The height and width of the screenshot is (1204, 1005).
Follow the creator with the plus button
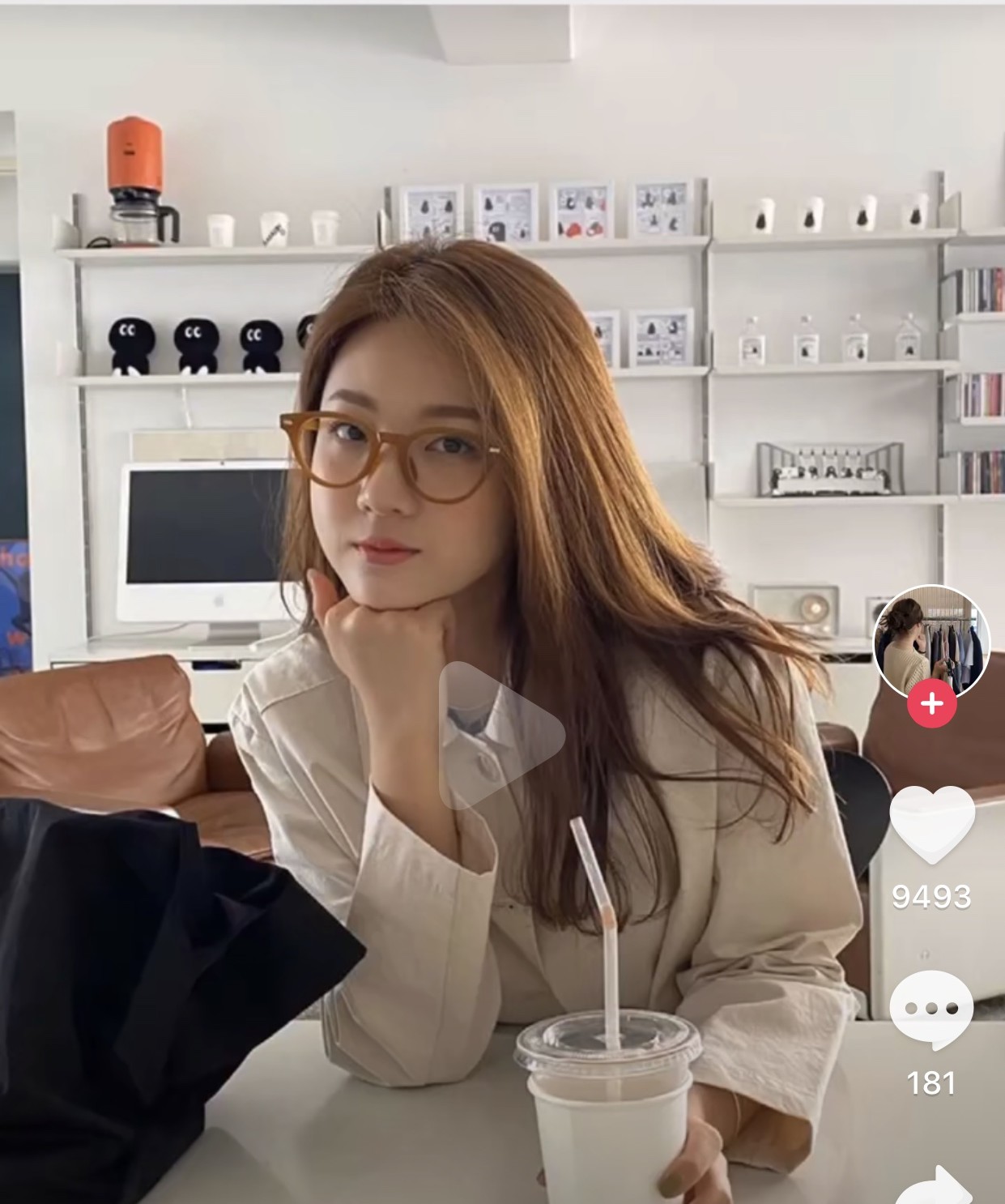click(931, 703)
